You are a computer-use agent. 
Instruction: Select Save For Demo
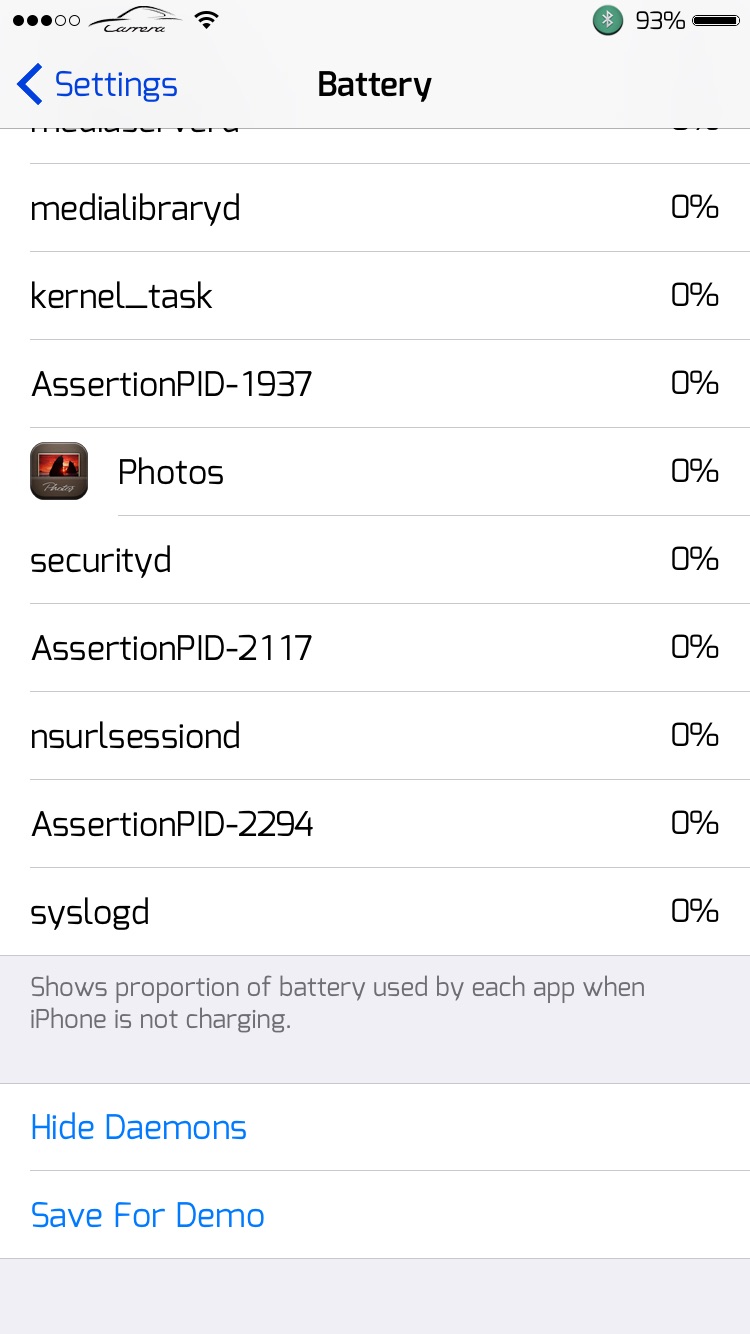(375, 1215)
